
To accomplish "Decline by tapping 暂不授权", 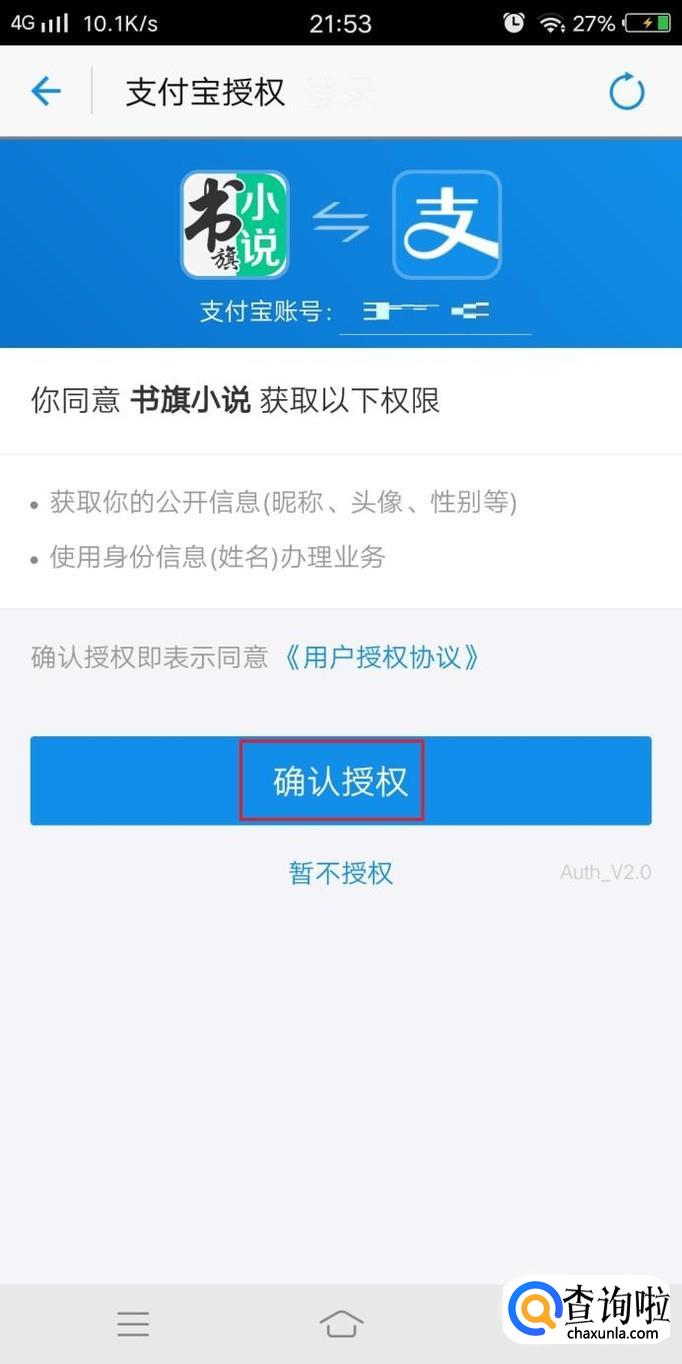I will click(x=341, y=873).
